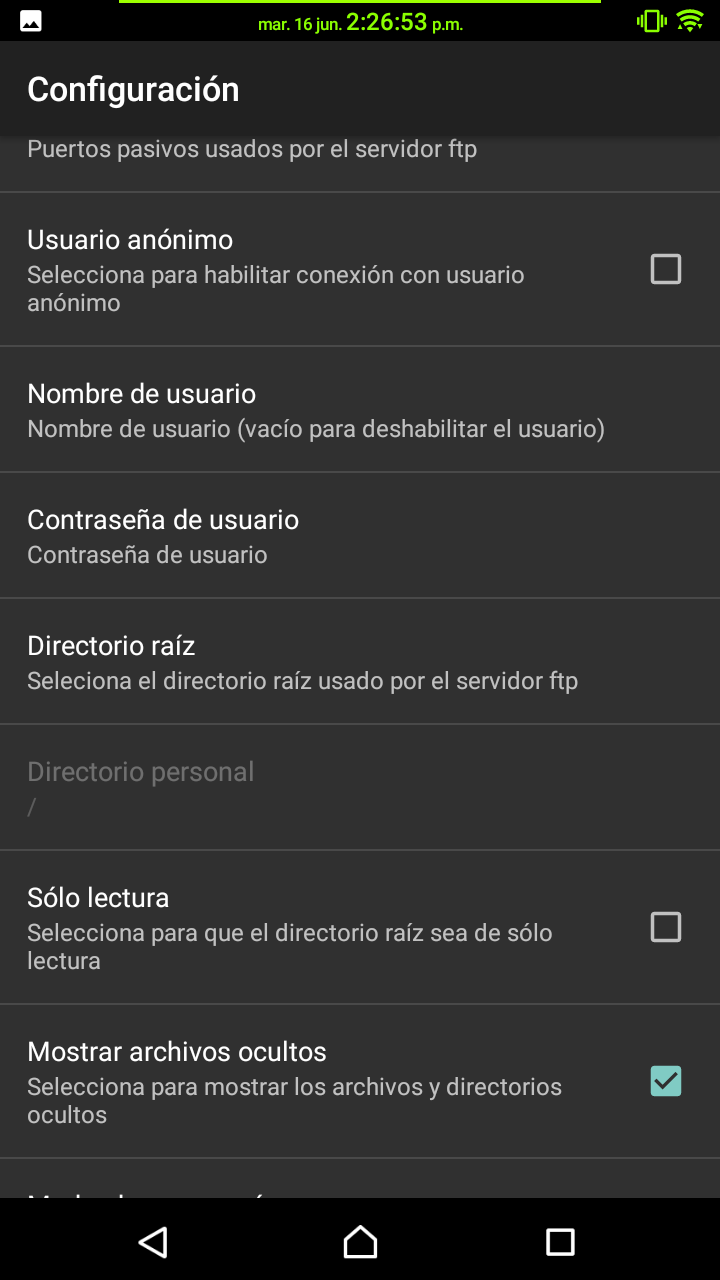Select the Directorio raíz option

360,662
